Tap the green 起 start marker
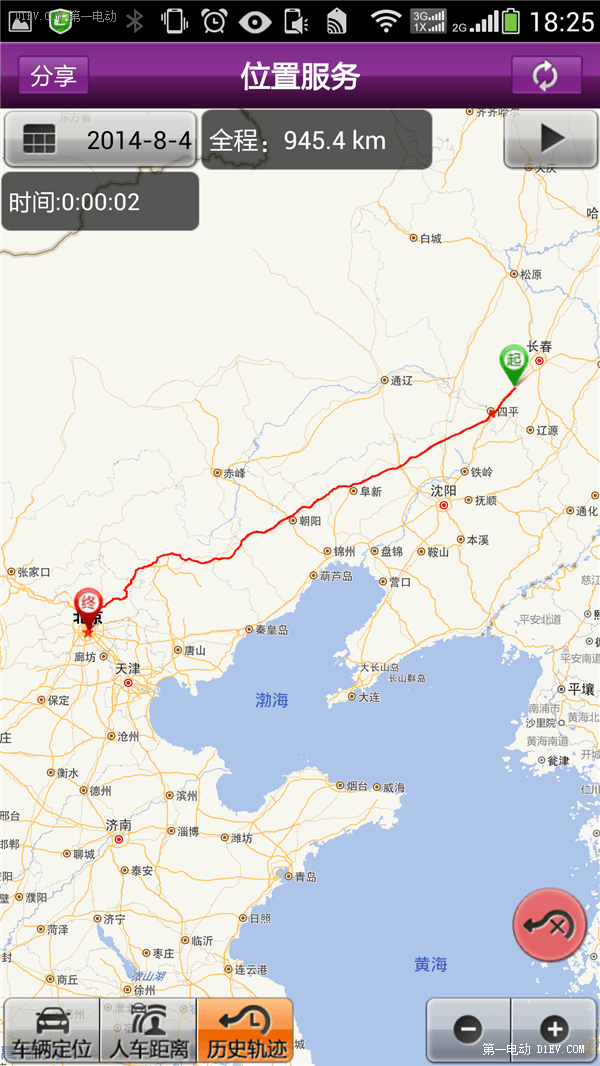Image resolution: width=600 pixels, height=1066 pixels. 514,362
